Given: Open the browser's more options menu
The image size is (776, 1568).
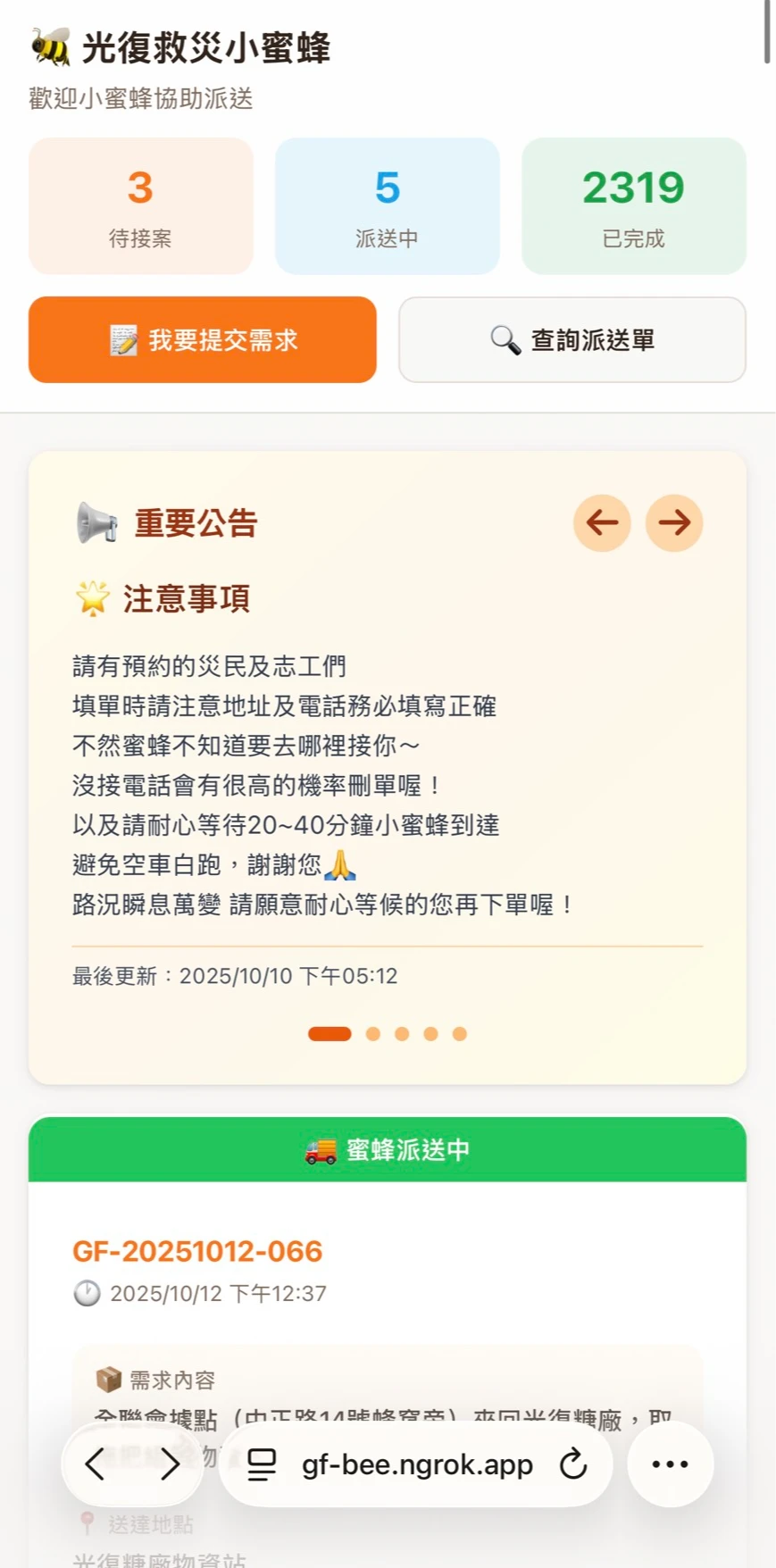Looking at the screenshot, I should tap(670, 1464).
